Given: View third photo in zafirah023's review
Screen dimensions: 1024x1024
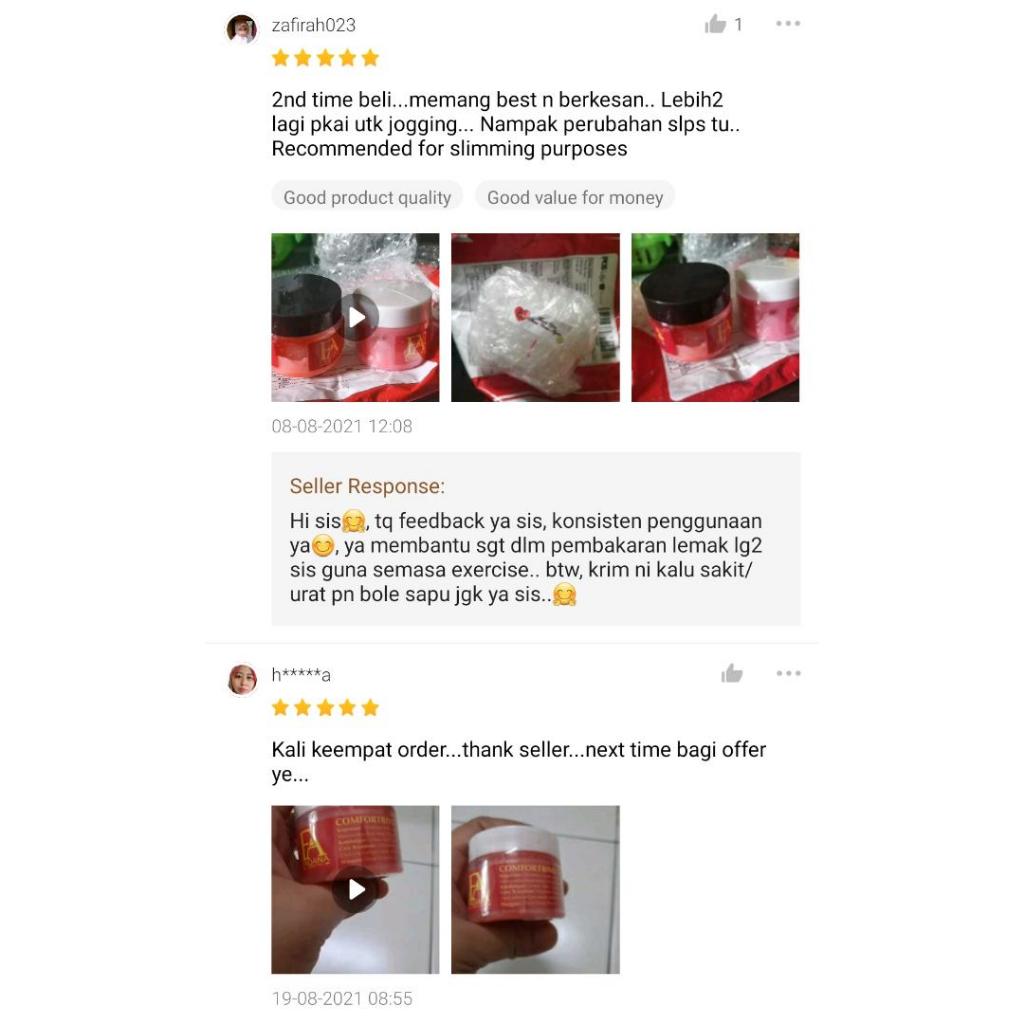Looking at the screenshot, I should point(715,317).
